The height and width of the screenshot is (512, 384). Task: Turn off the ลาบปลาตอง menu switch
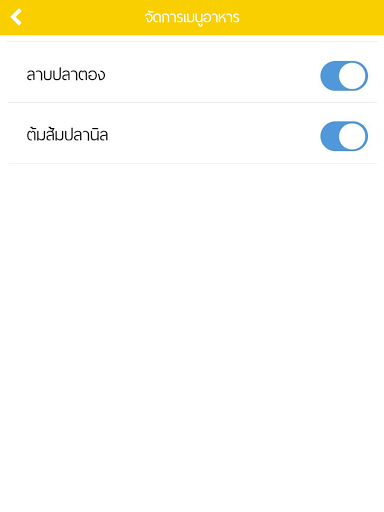(x=344, y=76)
